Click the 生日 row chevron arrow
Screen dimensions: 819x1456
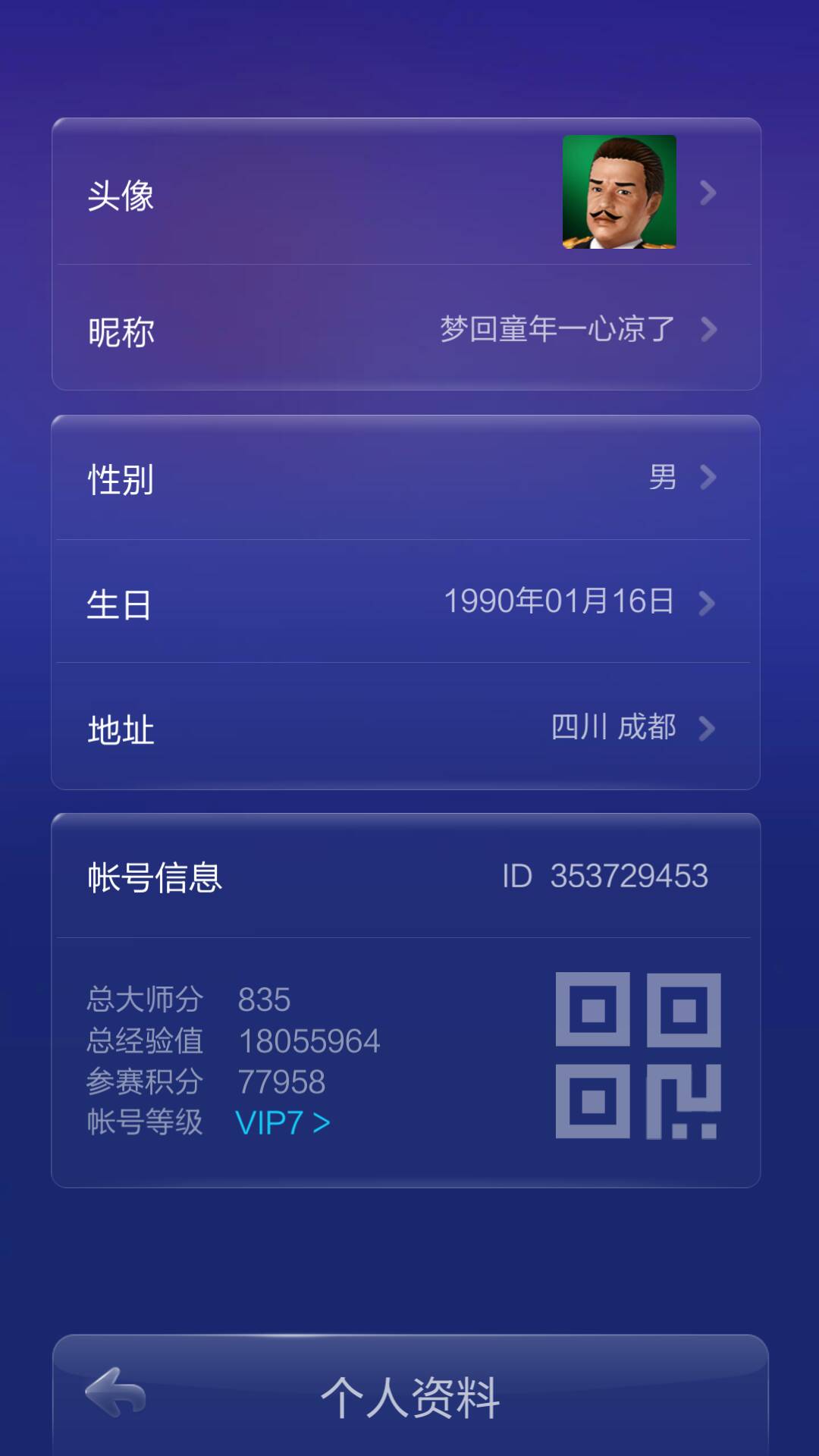click(x=708, y=603)
